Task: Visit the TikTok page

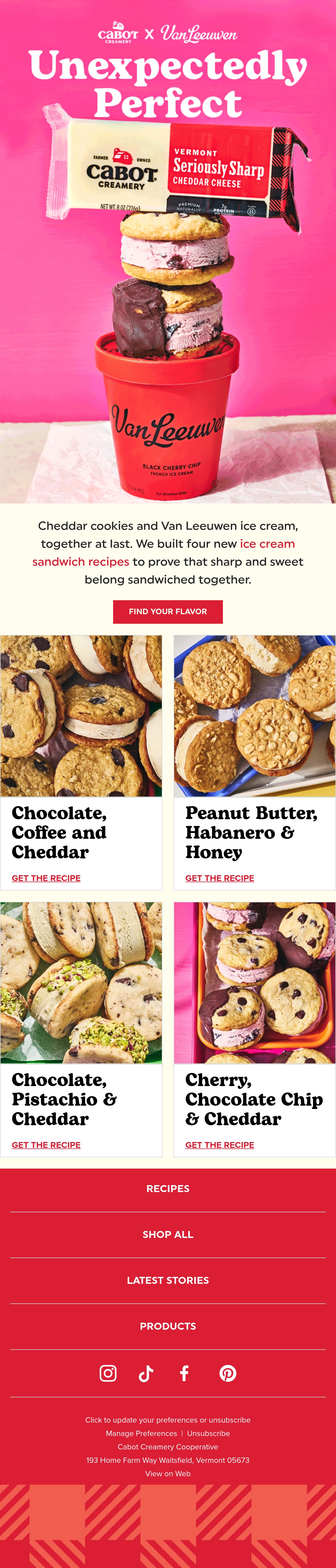Action: coord(146,1373)
